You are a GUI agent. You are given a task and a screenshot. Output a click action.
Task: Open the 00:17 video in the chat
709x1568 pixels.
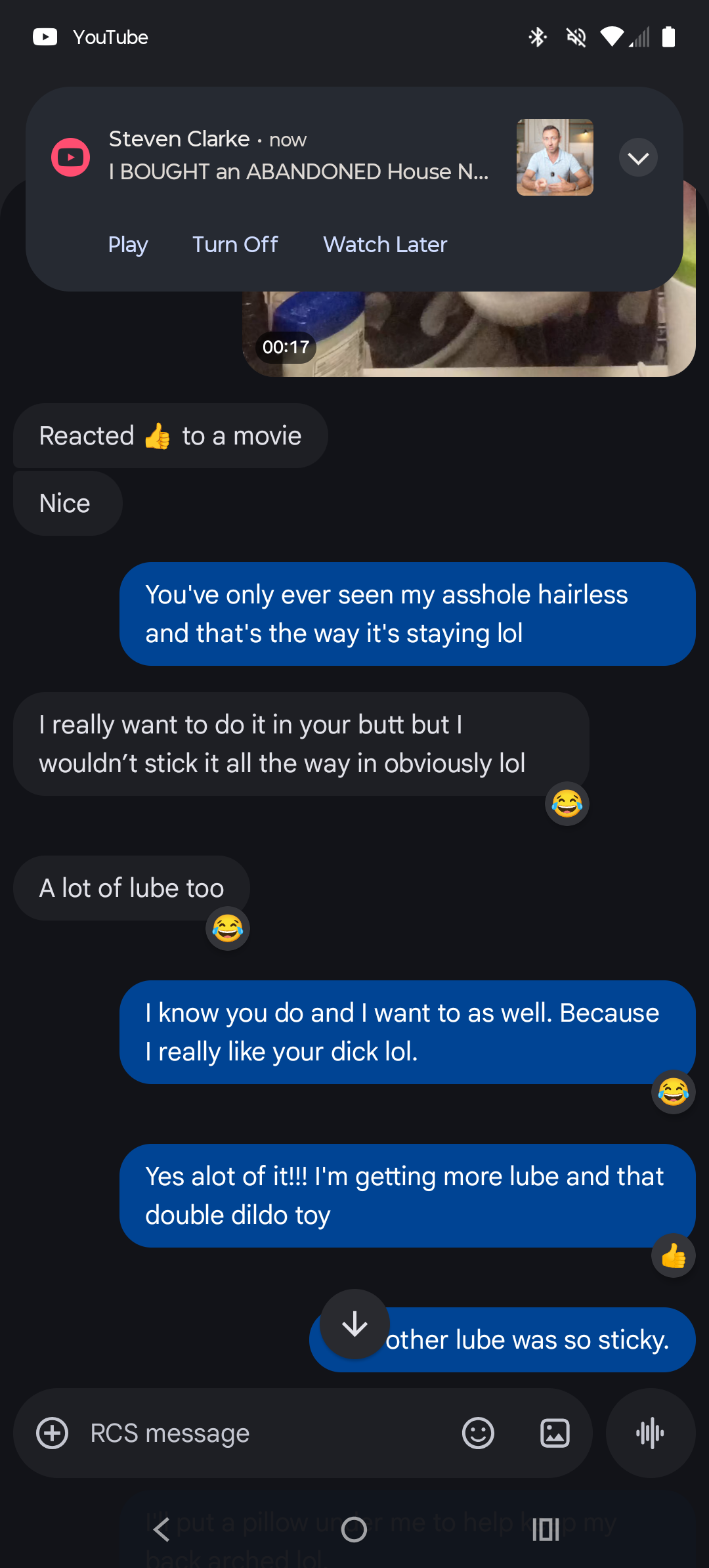pyautogui.click(x=469, y=335)
